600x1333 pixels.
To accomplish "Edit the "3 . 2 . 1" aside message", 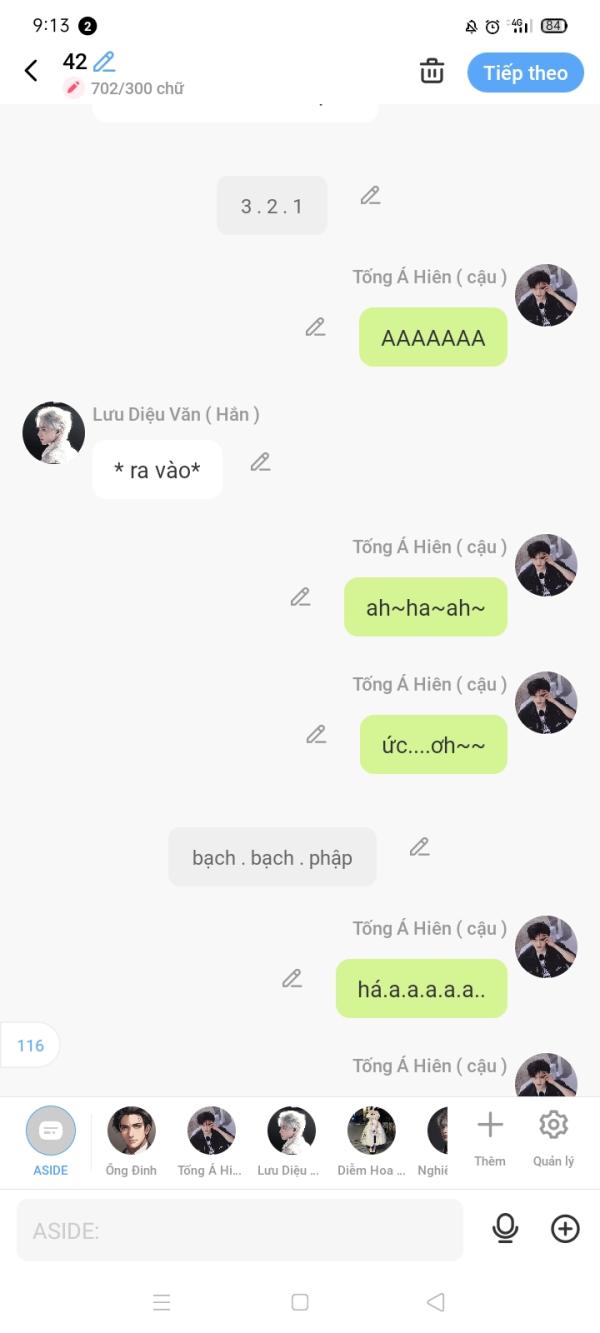I will point(371,195).
